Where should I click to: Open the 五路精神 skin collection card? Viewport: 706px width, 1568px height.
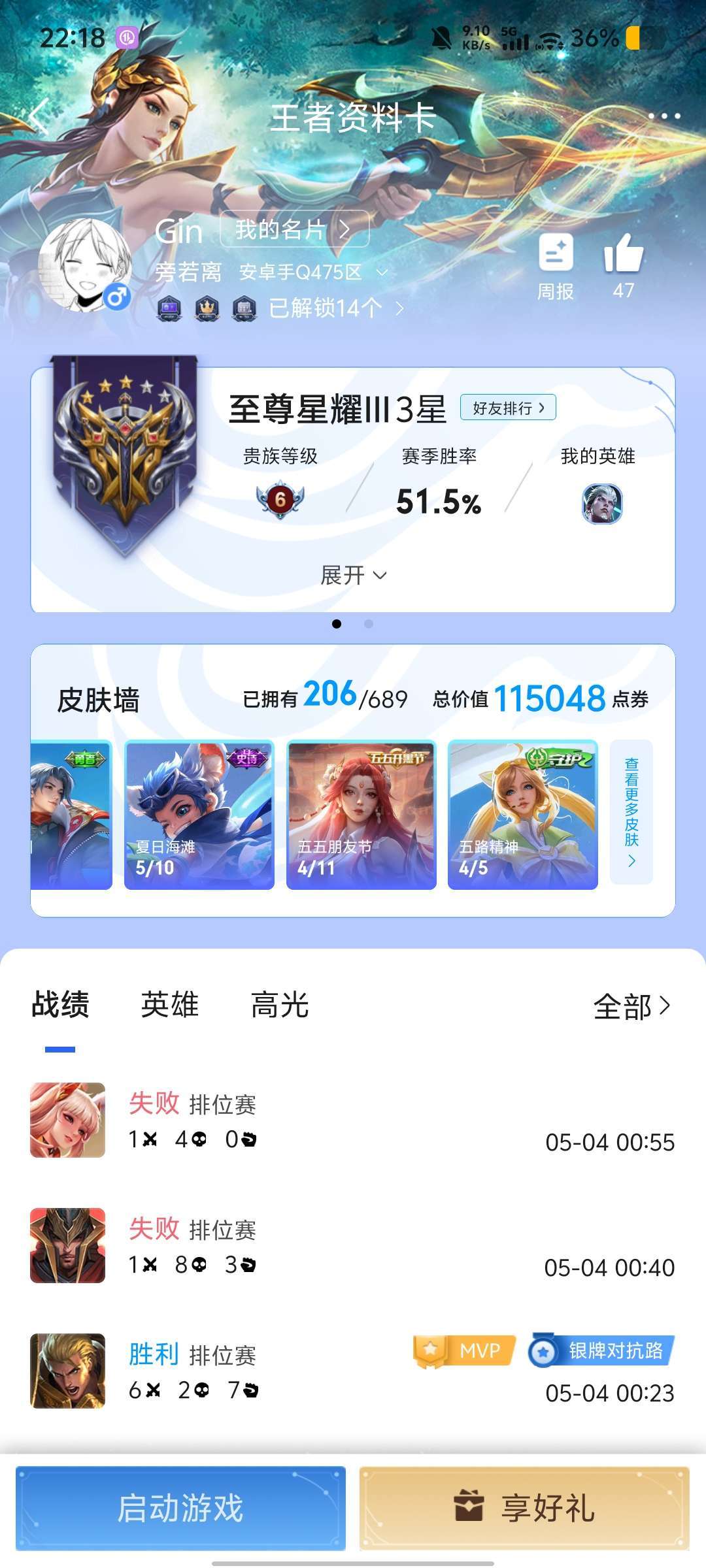522,815
